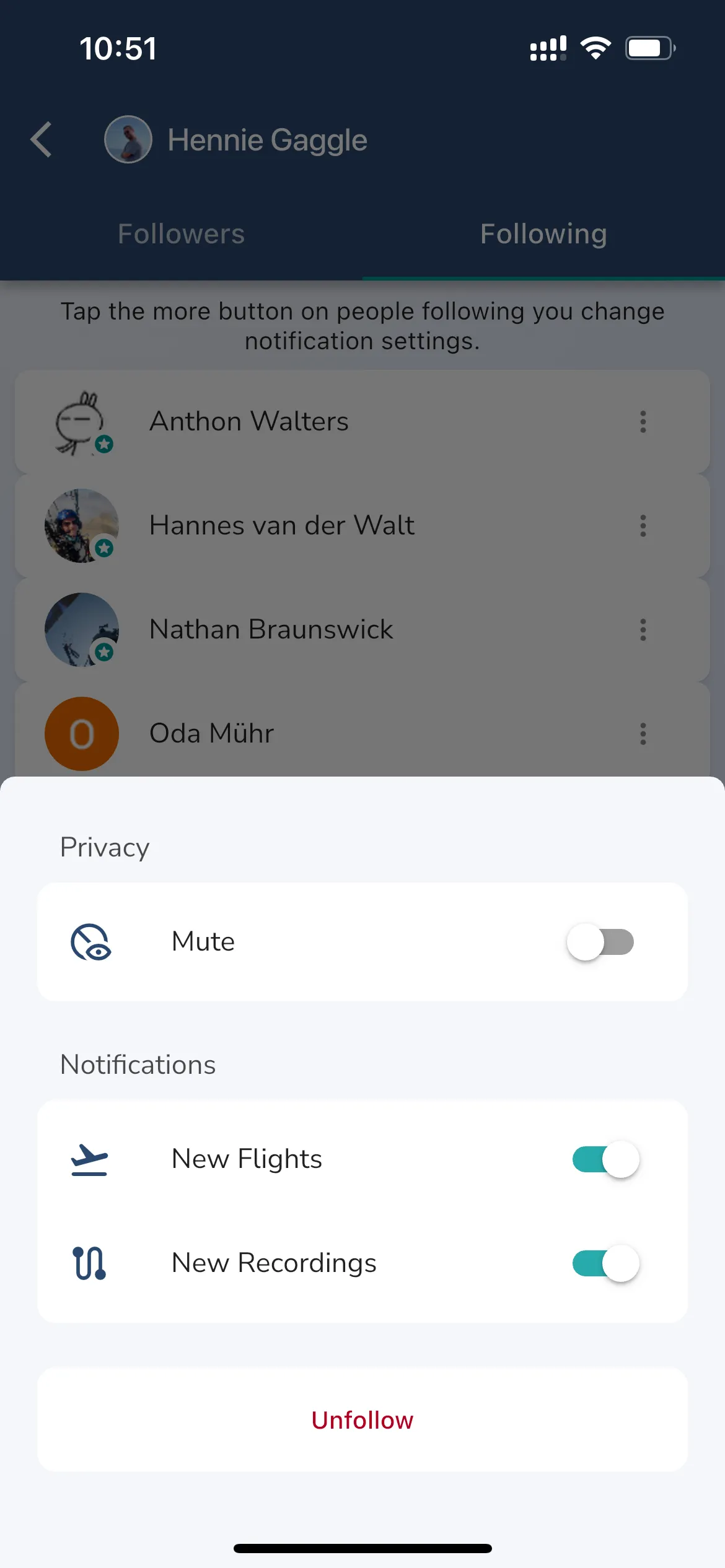Screen dimensions: 725x1568
Task: Go back using the header arrow
Action: pos(42,139)
